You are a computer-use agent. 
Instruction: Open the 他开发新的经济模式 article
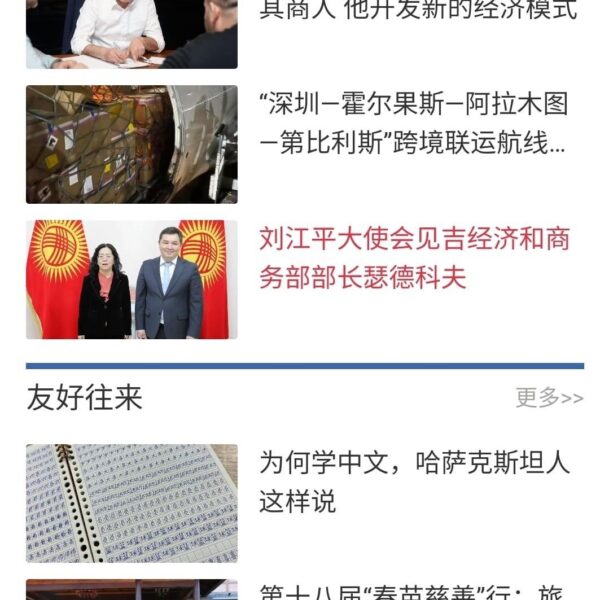418,10
